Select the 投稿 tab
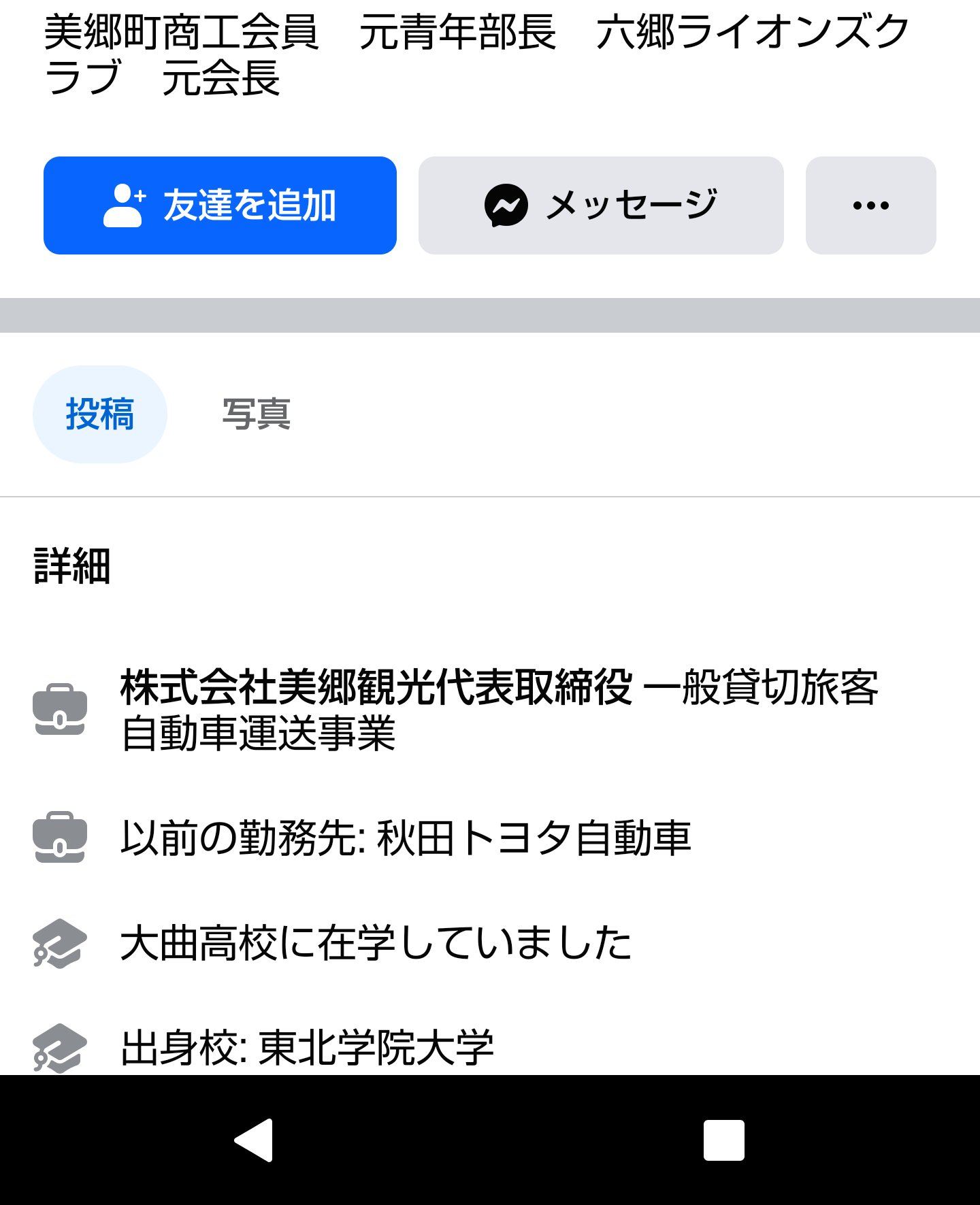Viewport: 980px width, 1205px height. [x=100, y=414]
